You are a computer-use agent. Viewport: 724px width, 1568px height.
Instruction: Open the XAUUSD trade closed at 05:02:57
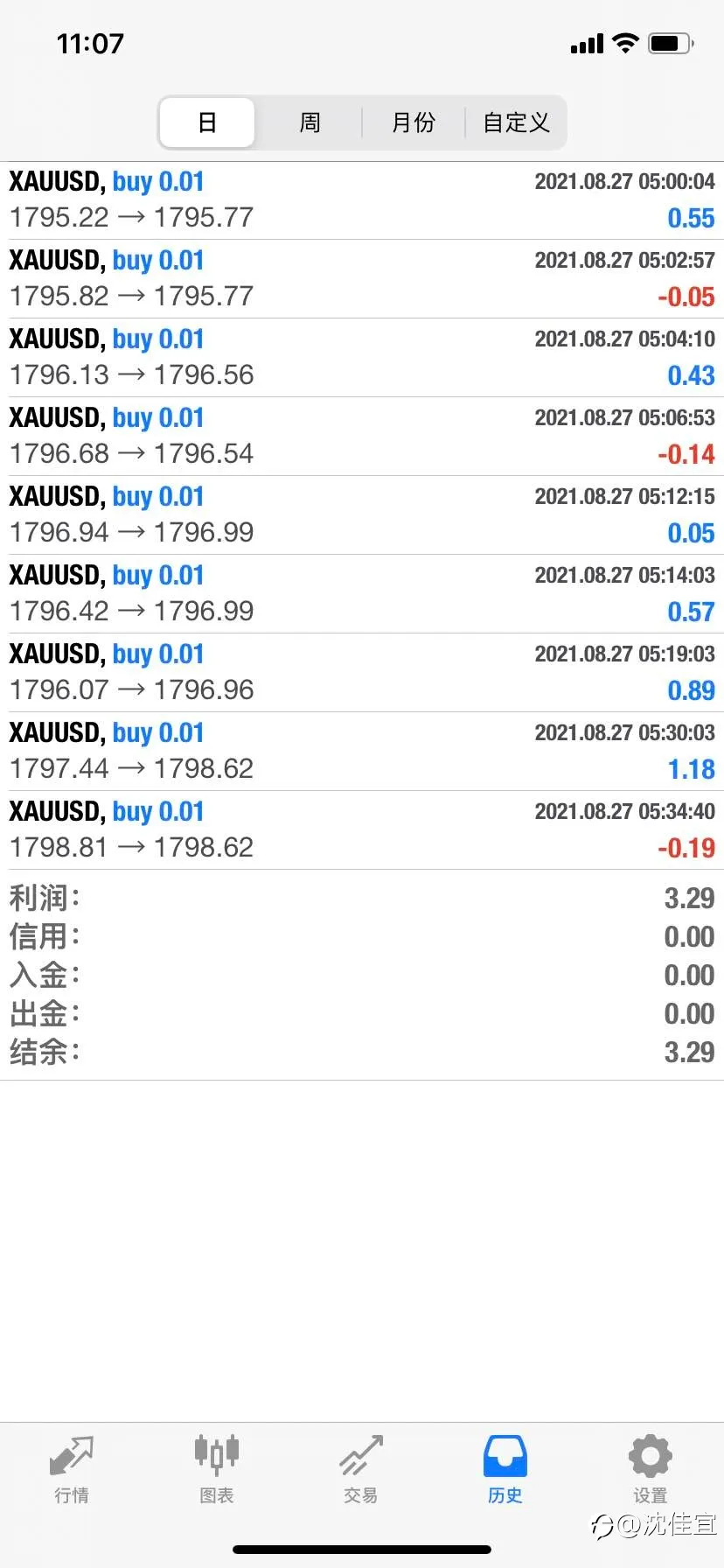pyautogui.click(x=362, y=279)
